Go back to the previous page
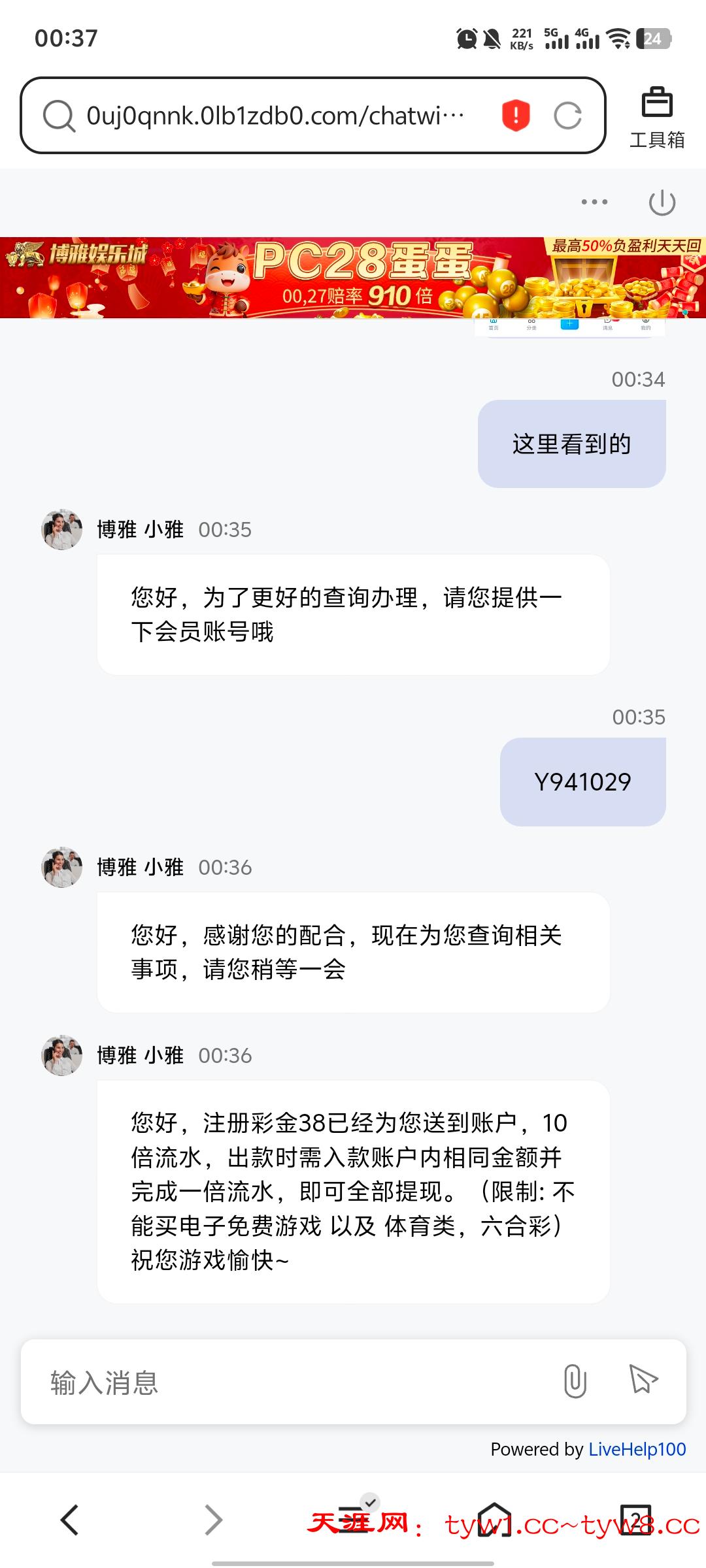Image resolution: width=706 pixels, height=1568 pixels. tap(70, 1520)
